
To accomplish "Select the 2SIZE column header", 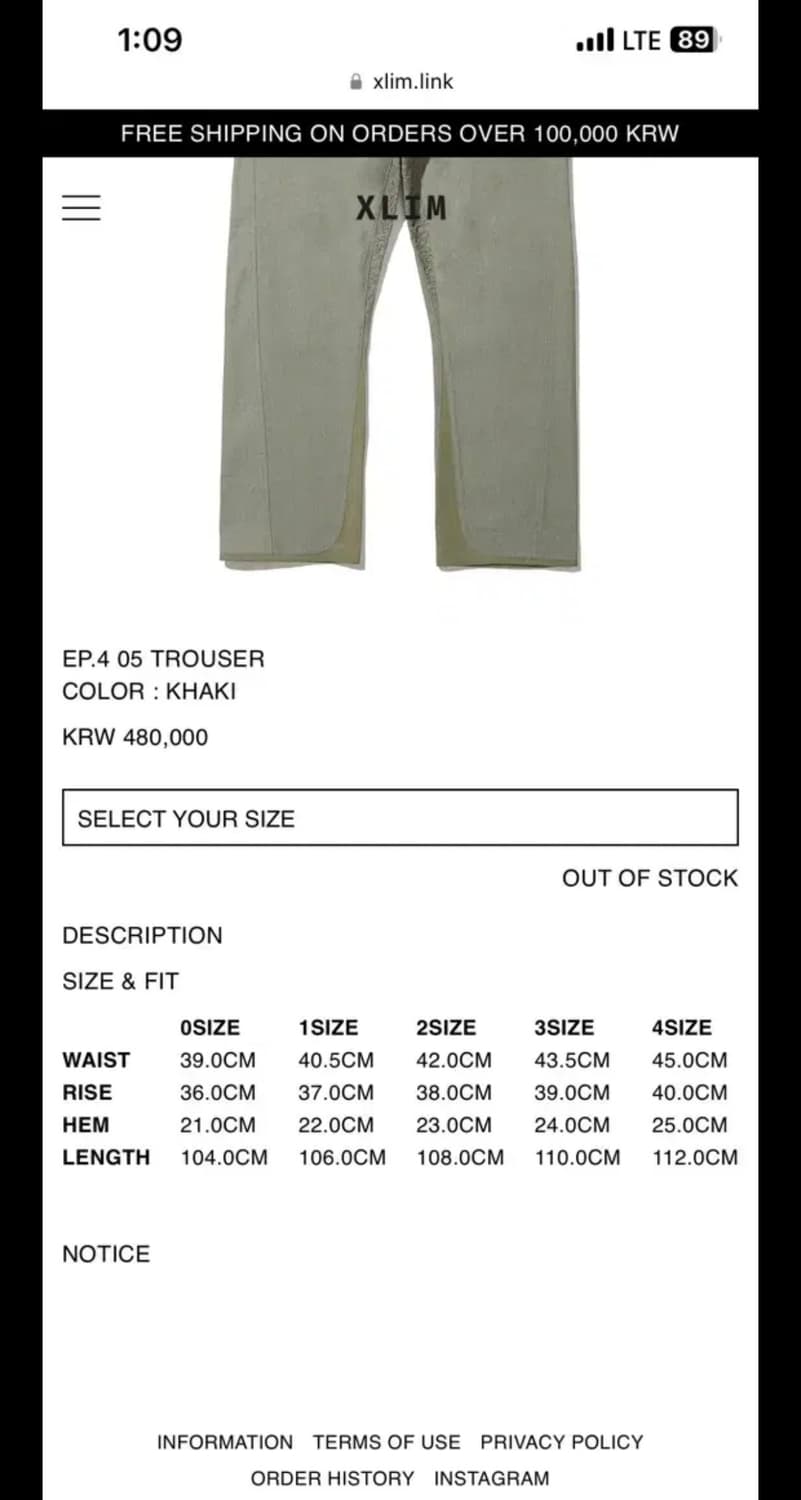I will (x=447, y=1027).
